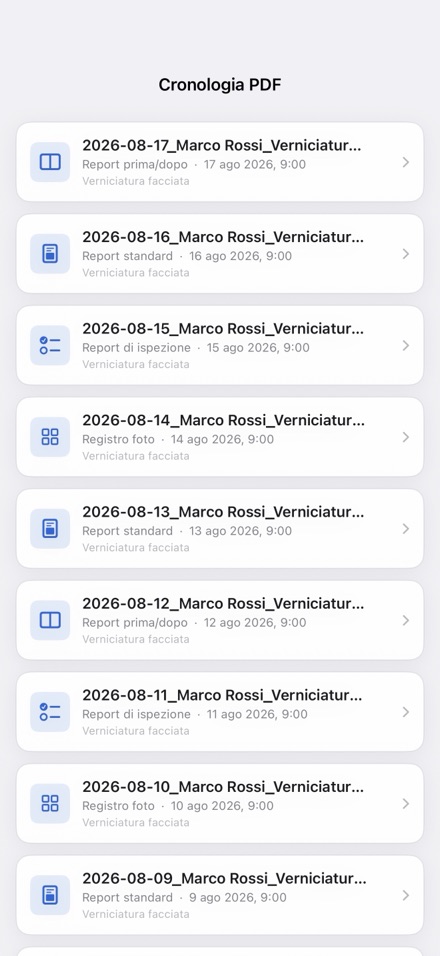Screen dimensions: 440x956
Task: Open the 2026-08-17 prima/dopo report
Action: [219, 162]
